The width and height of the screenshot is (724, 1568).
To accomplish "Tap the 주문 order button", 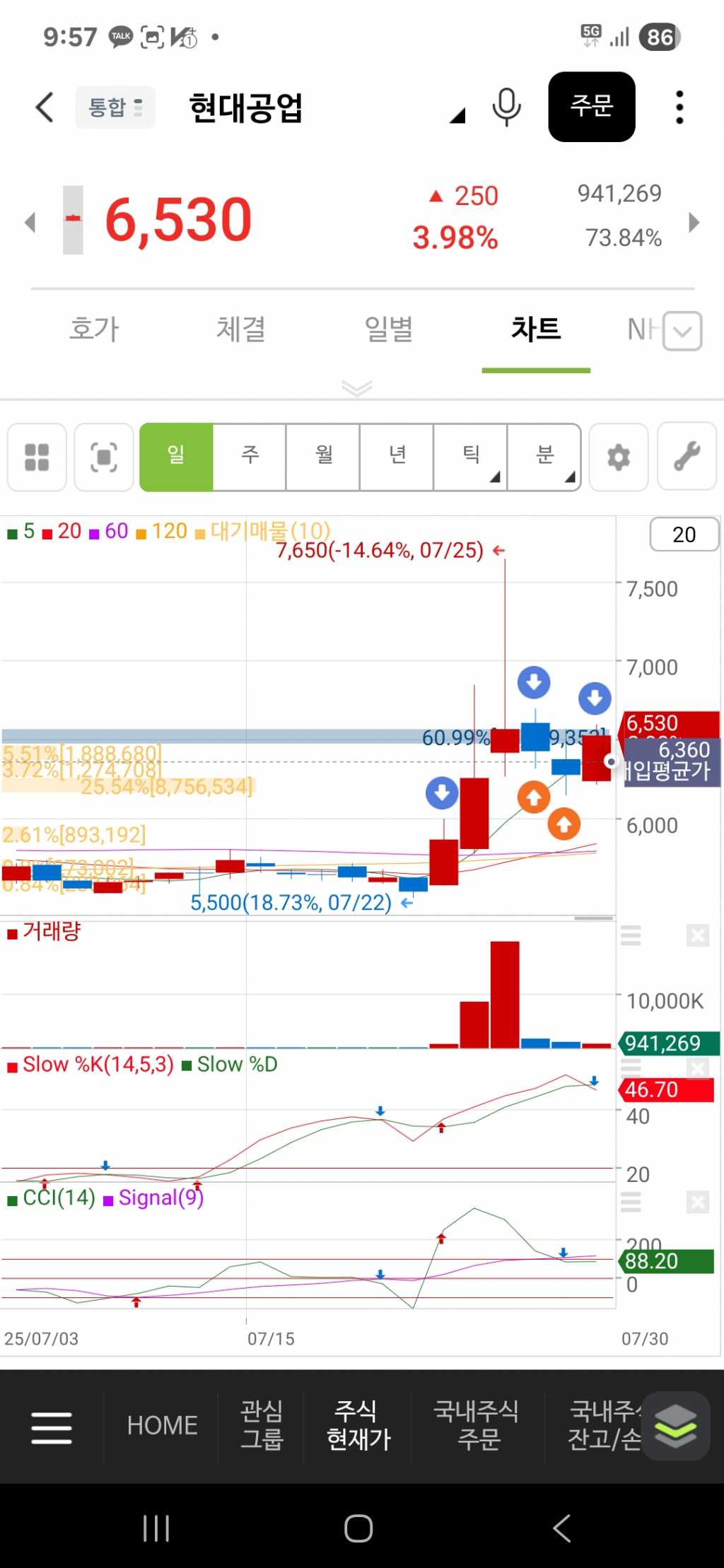I will tap(591, 107).
